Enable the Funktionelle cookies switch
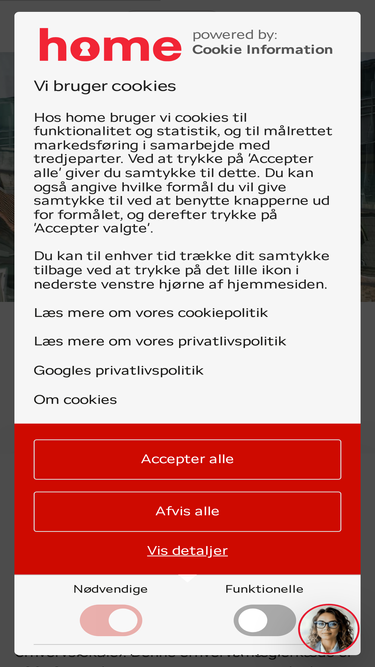 click(x=264, y=621)
